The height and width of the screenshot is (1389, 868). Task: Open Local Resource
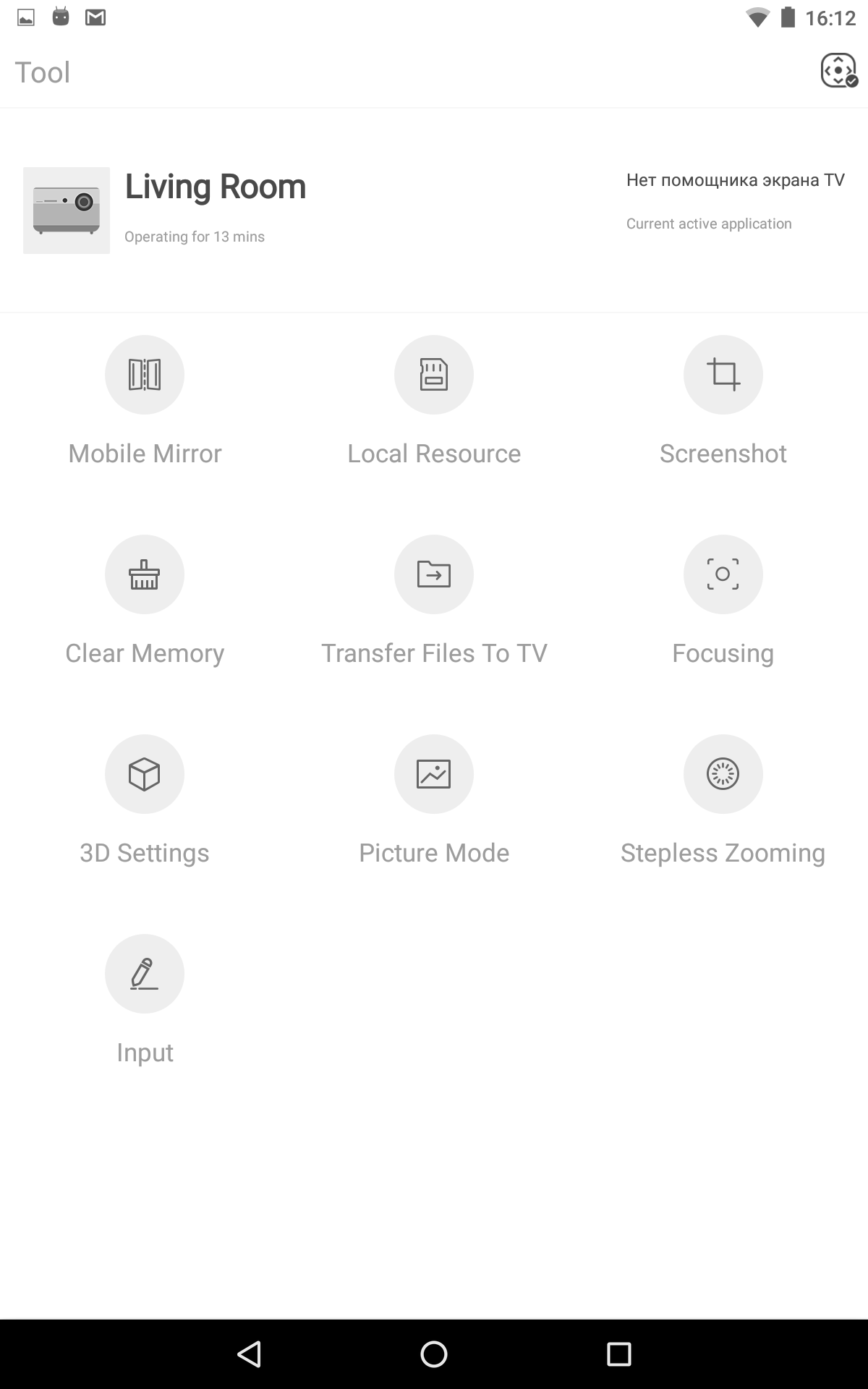tap(434, 375)
